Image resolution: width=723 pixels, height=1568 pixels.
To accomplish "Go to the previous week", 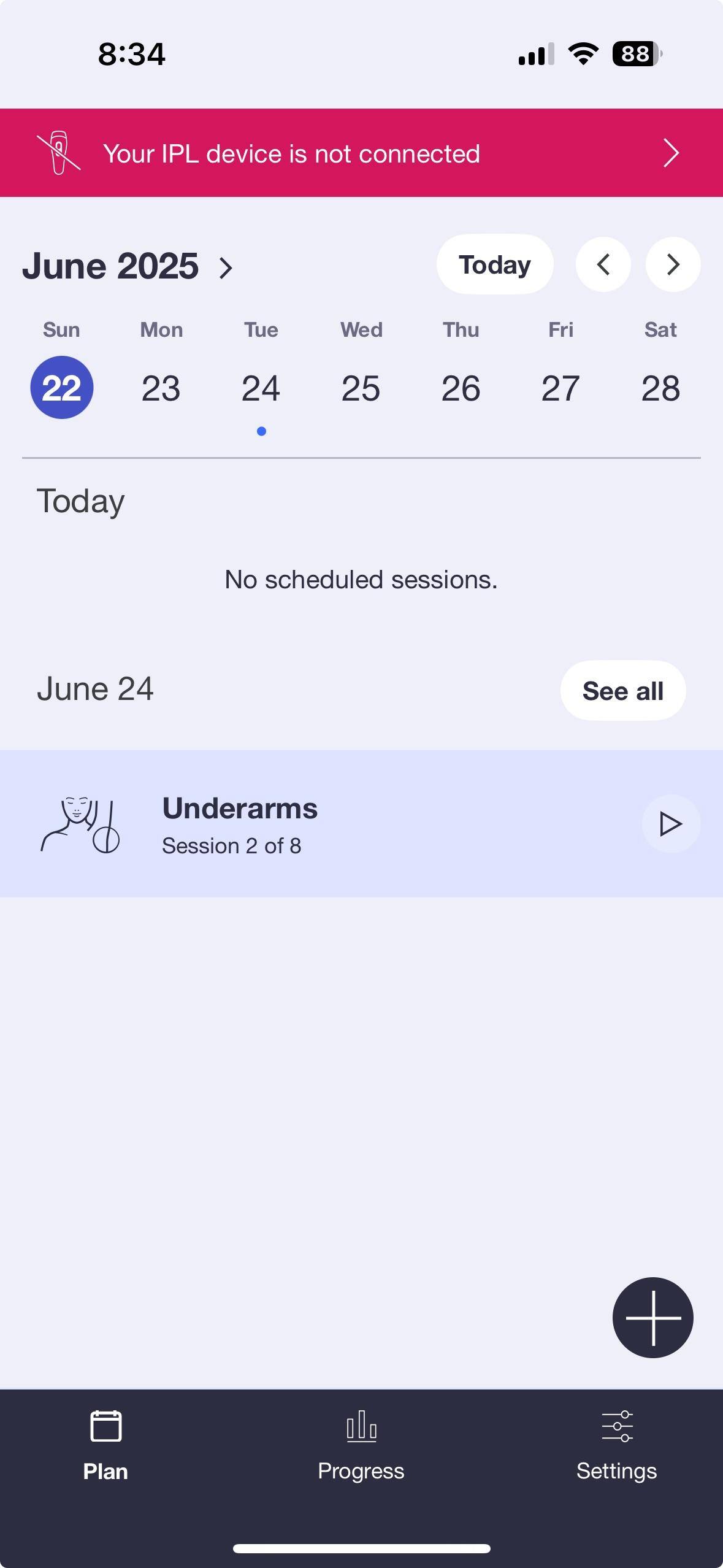I will coord(603,264).
